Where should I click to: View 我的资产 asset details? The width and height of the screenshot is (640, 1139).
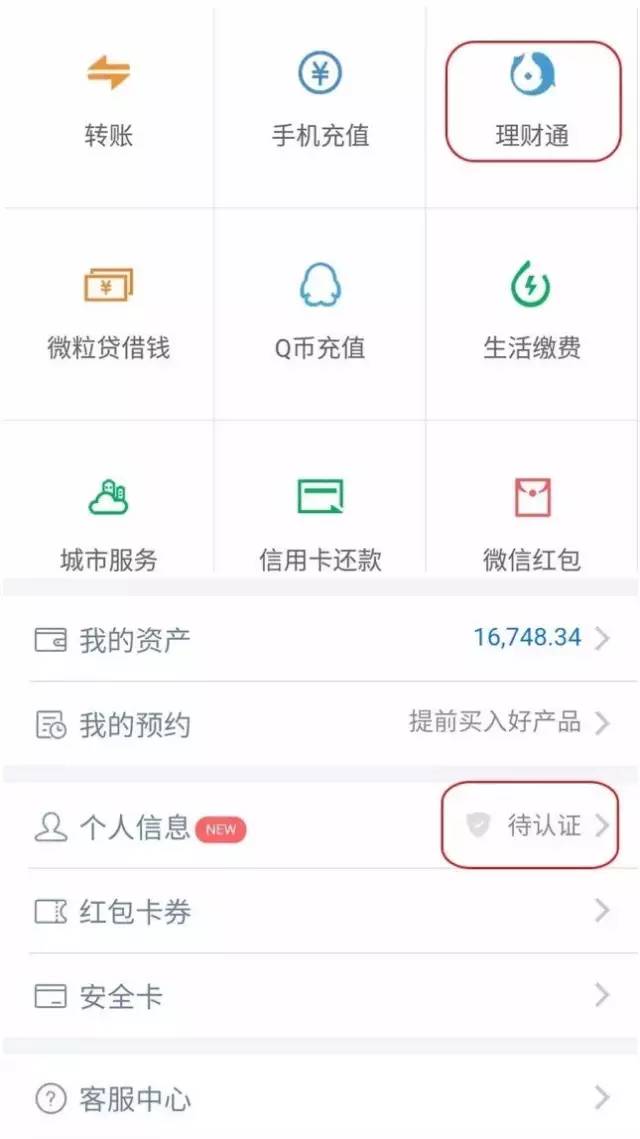320,639
